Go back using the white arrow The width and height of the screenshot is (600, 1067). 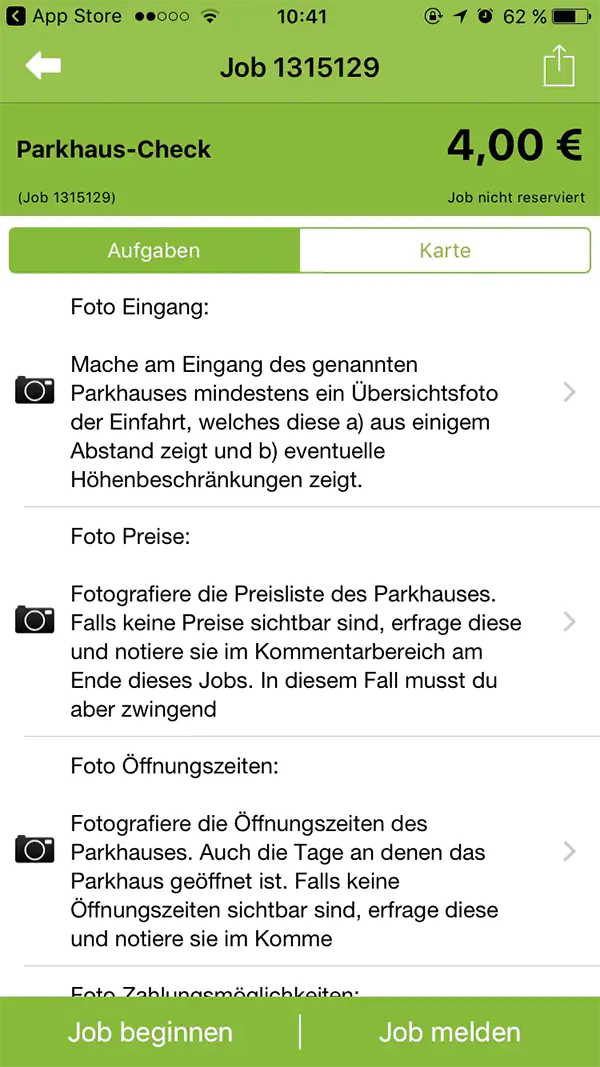(44, 66)
